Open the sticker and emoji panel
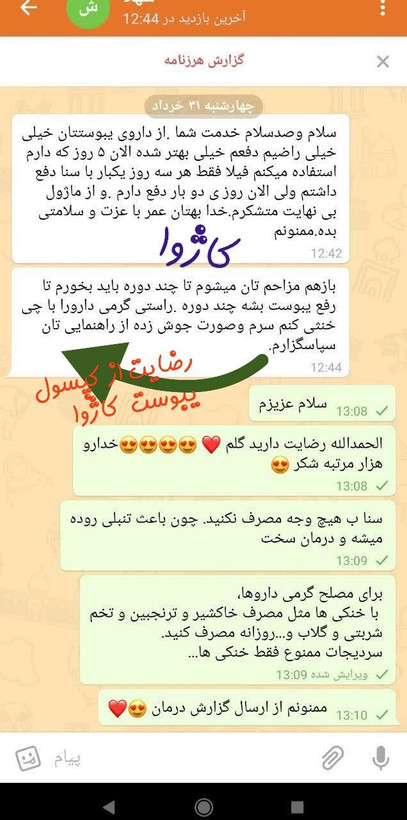The height and width of the screenshot is (820, 407). click(26, 758)
